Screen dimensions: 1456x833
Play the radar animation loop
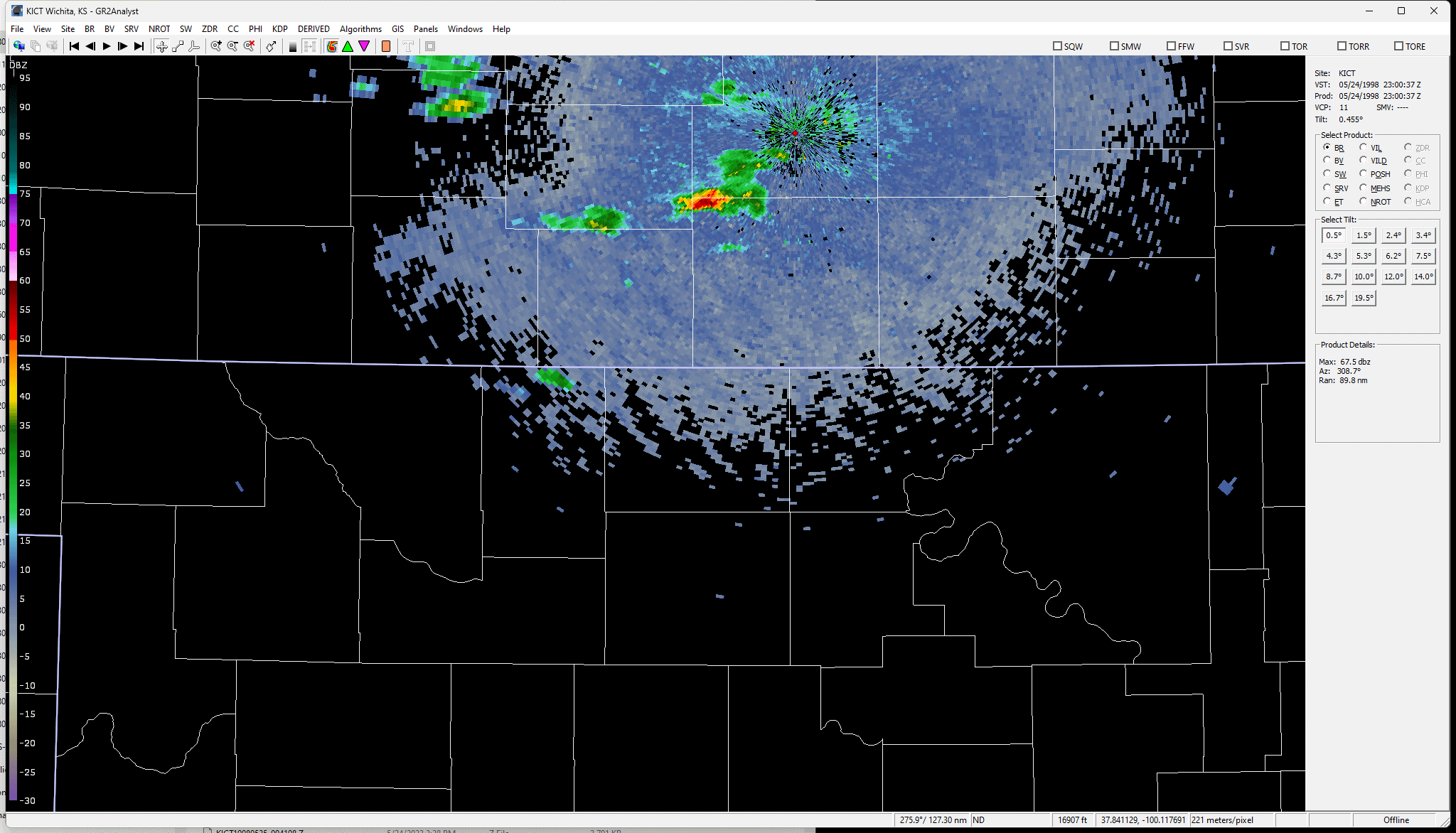(x=107, y=46)
